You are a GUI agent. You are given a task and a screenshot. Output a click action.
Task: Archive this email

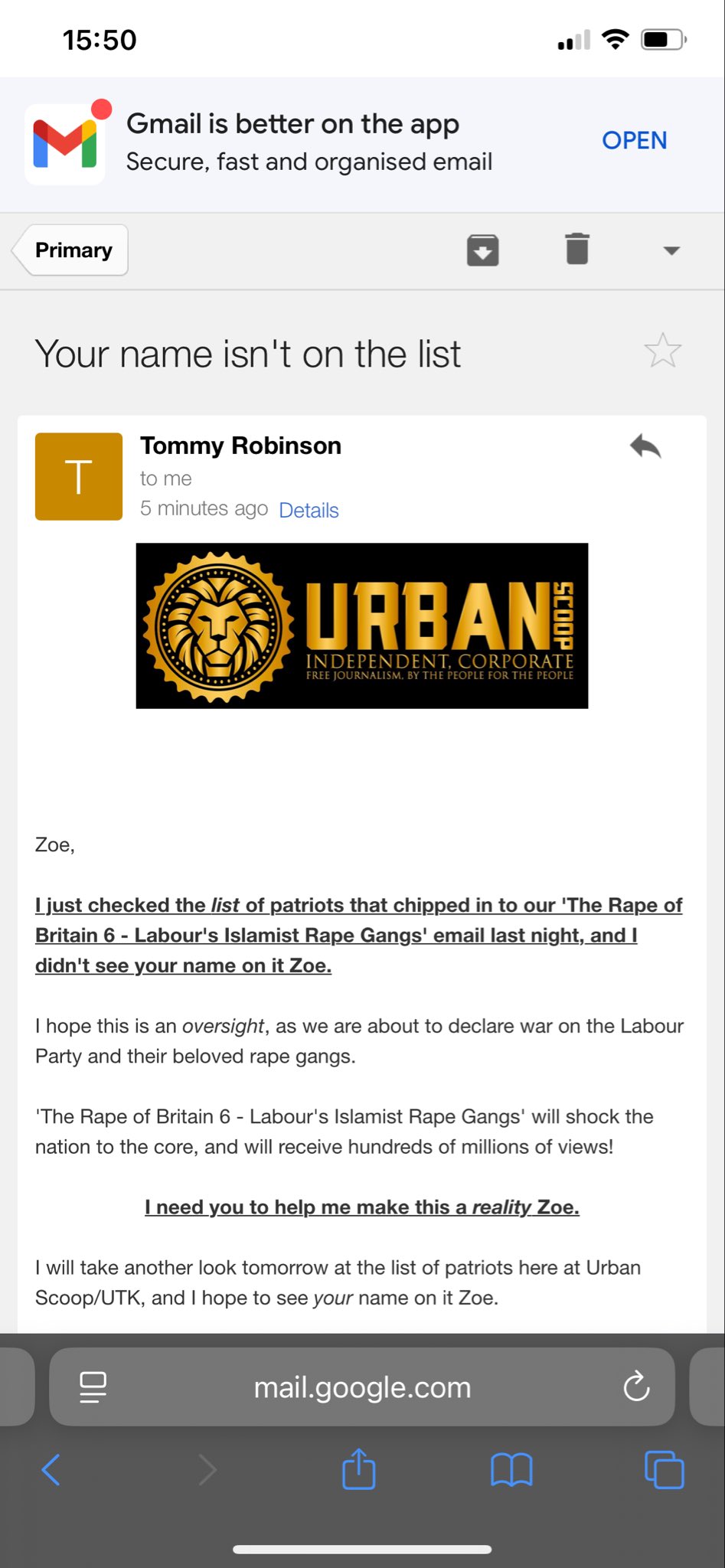click(483, 250)
